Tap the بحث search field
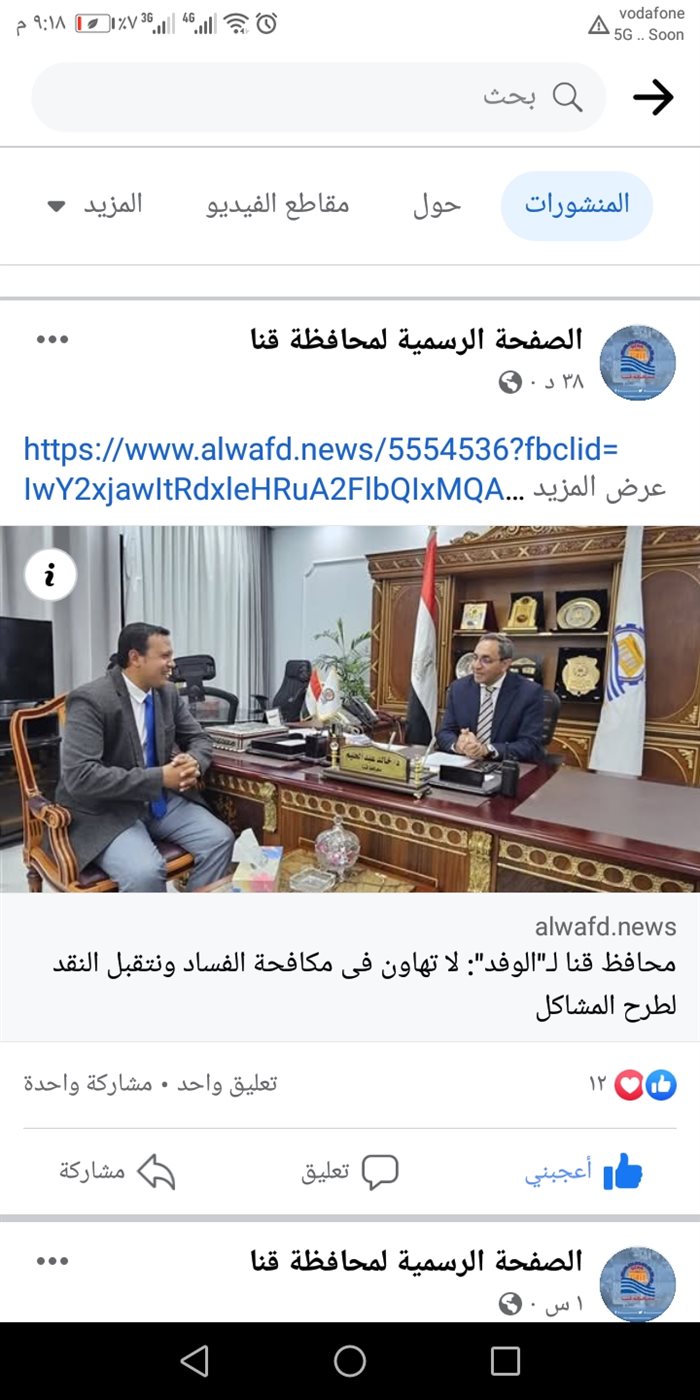This screenshot has height=1400, width=700. (320, 97)
